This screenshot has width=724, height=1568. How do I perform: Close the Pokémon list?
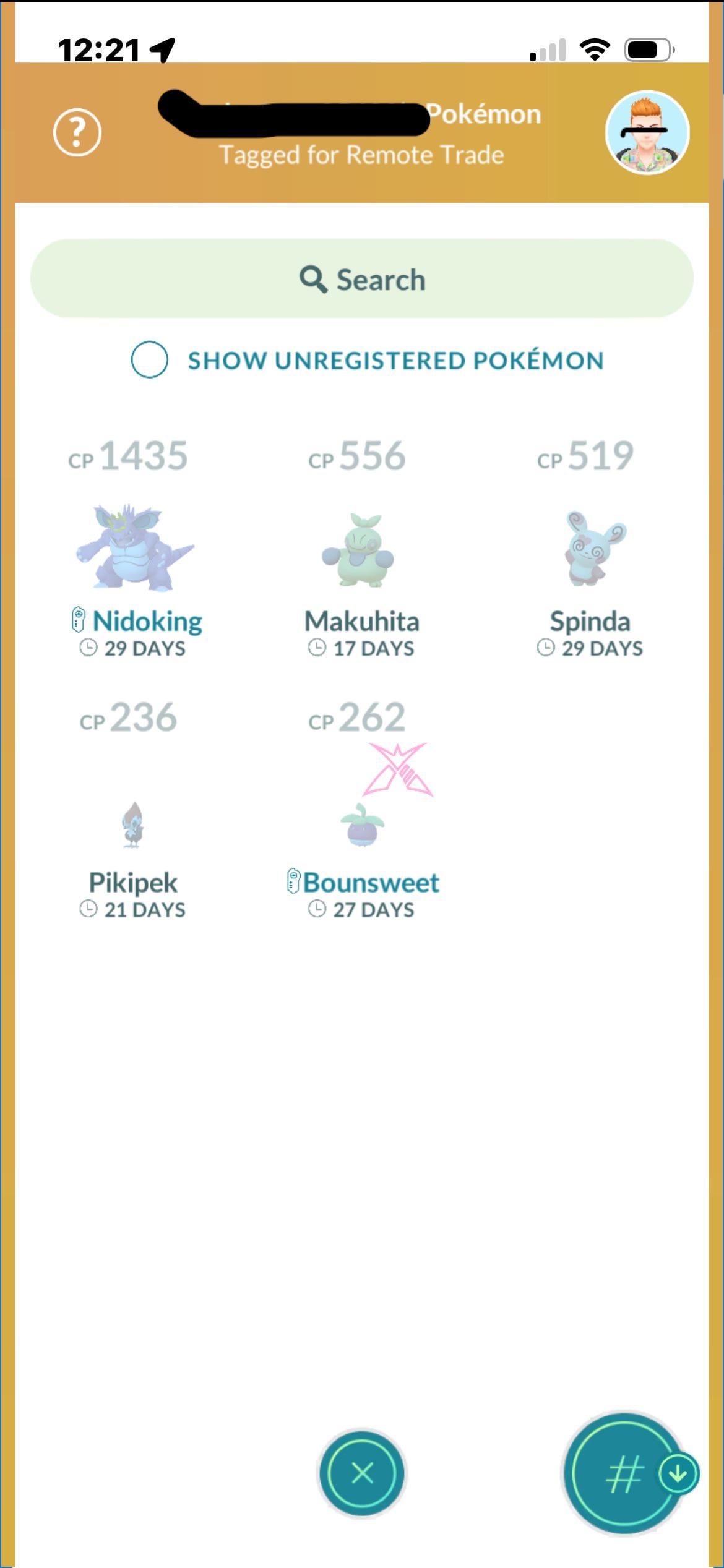point(362,1473)
